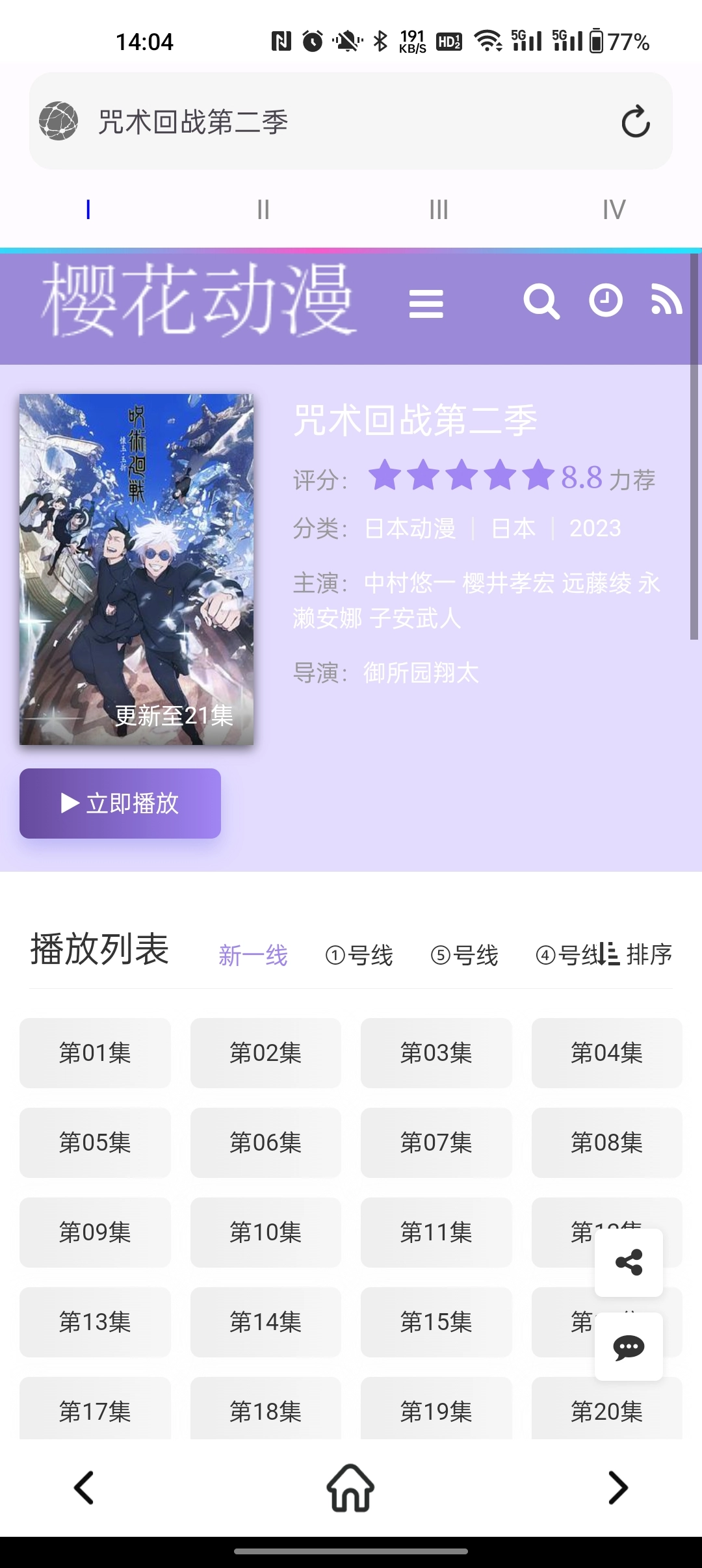Open the floating comment bubble icon
702x1568 pixels.
(628, 1347)
